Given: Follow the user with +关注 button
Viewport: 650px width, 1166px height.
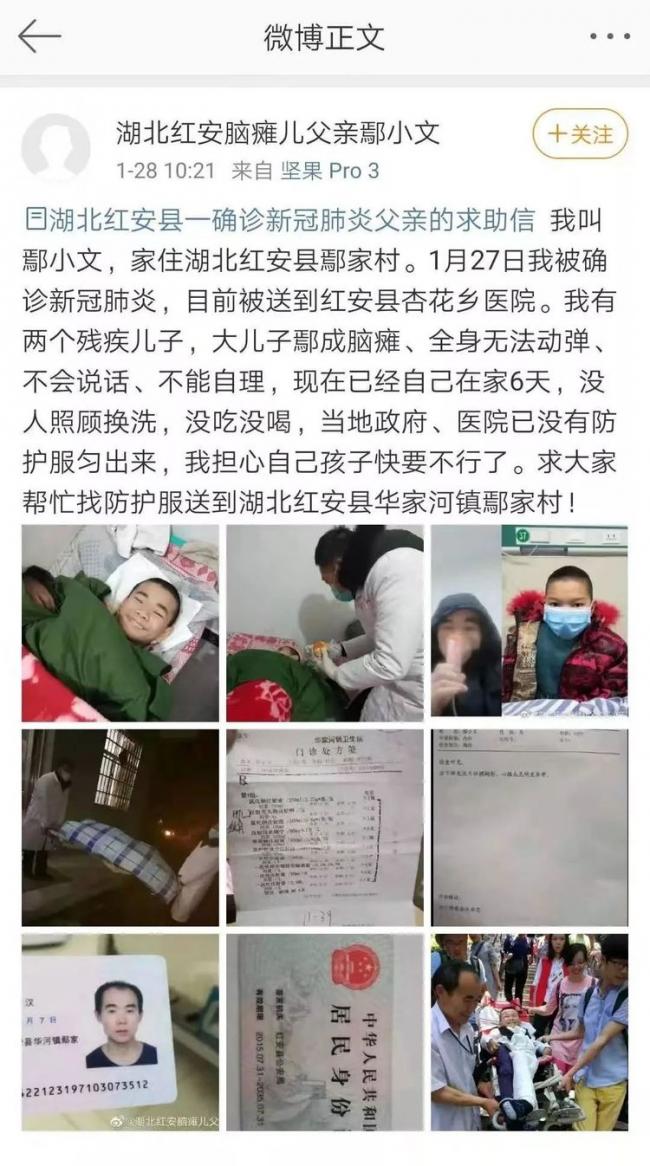Looking at the screenshot, I should [x=580, y=134].
